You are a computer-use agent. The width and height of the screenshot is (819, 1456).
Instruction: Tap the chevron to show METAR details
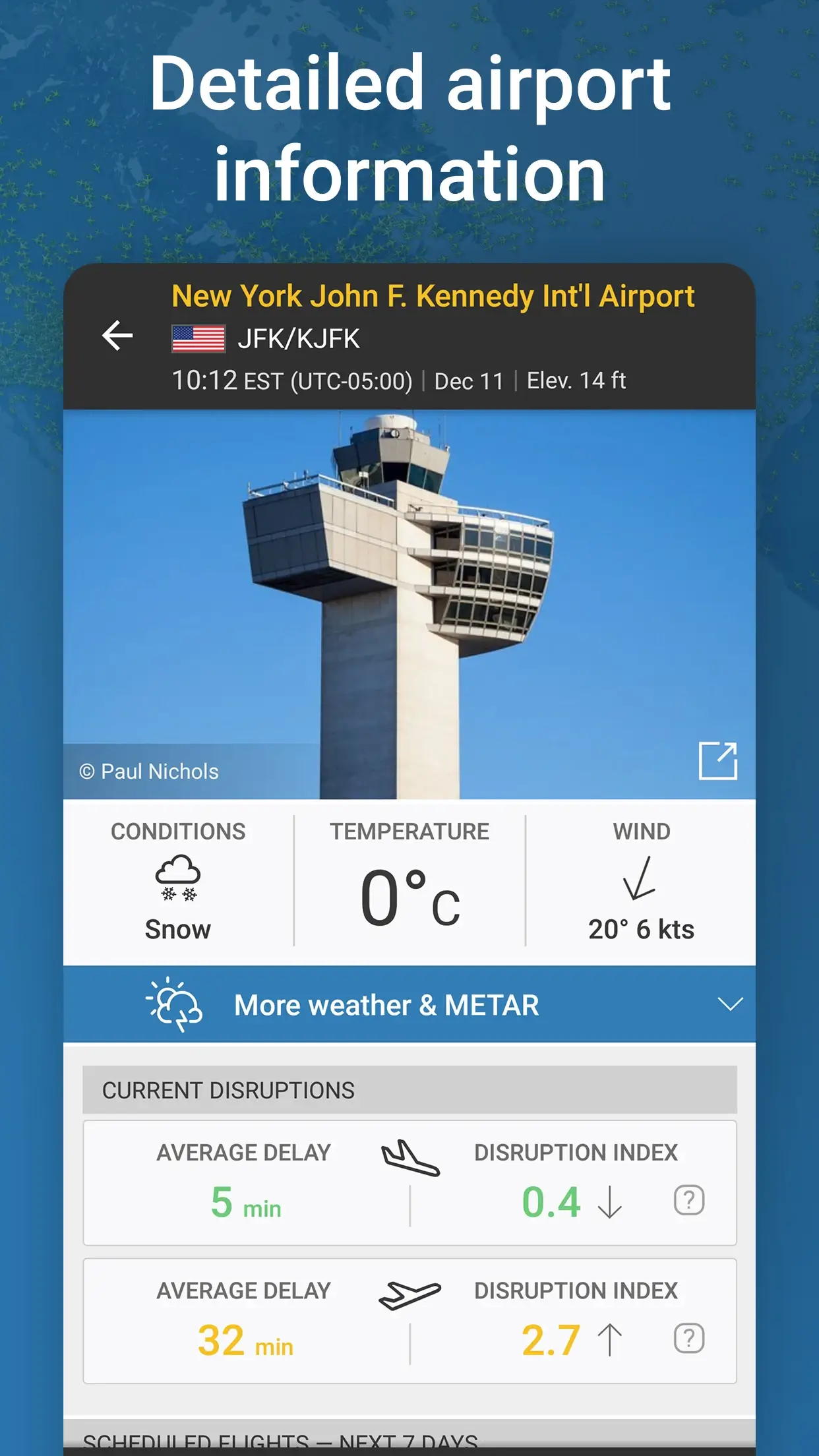(x=729, y=1005)
